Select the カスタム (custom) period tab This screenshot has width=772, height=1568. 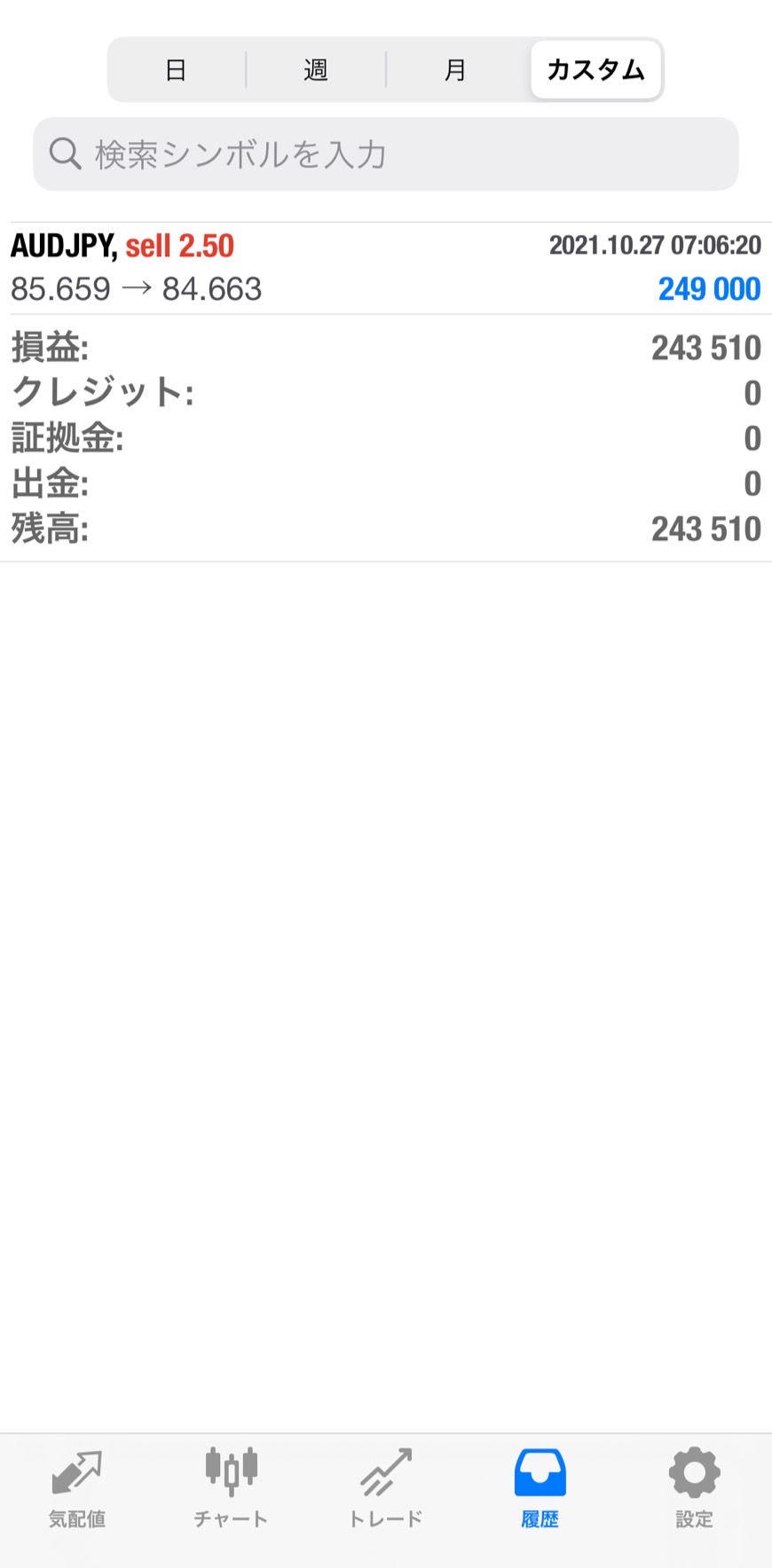(595, 70)
